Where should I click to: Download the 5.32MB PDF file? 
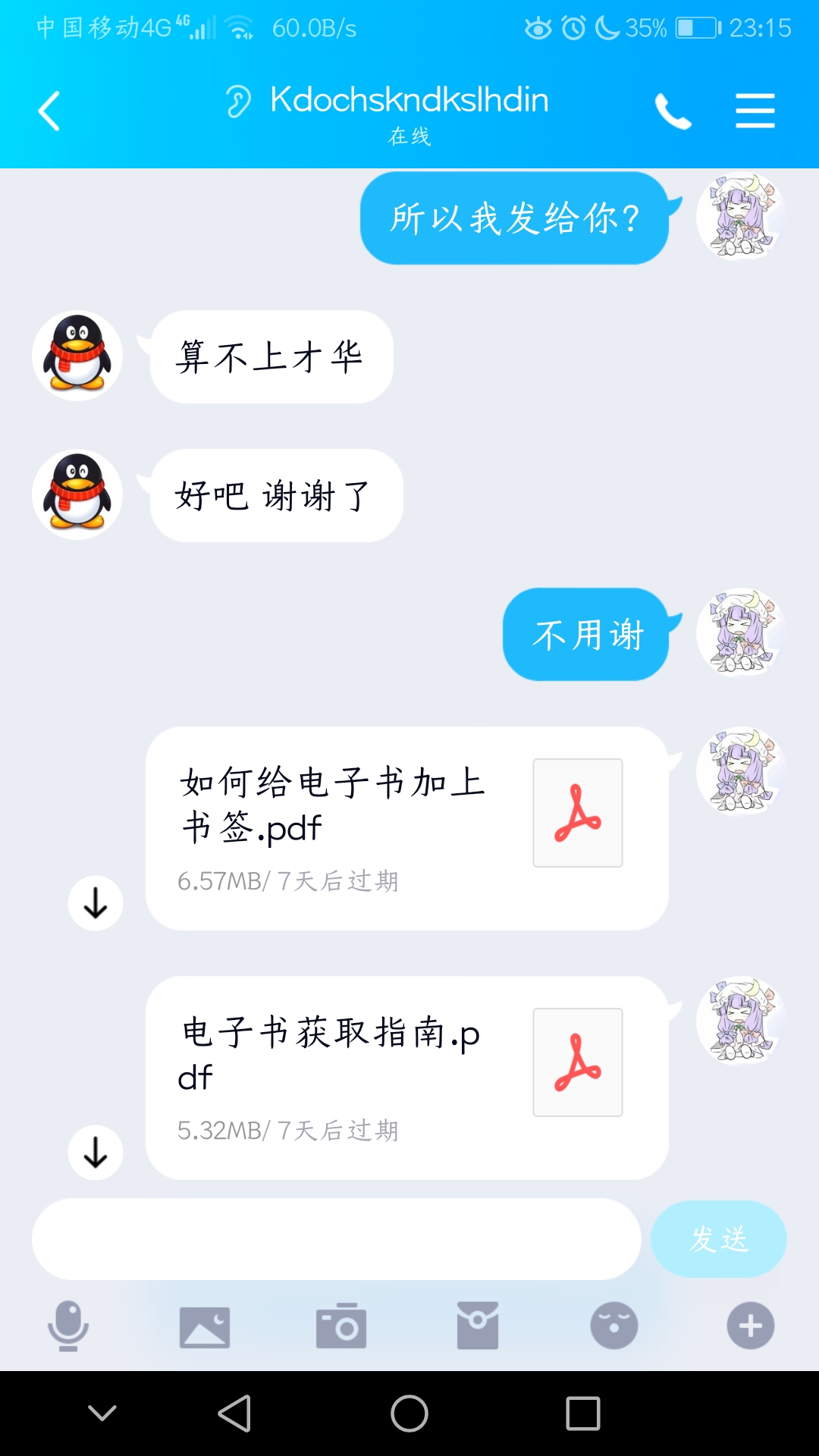click(x=96, y=1153)
